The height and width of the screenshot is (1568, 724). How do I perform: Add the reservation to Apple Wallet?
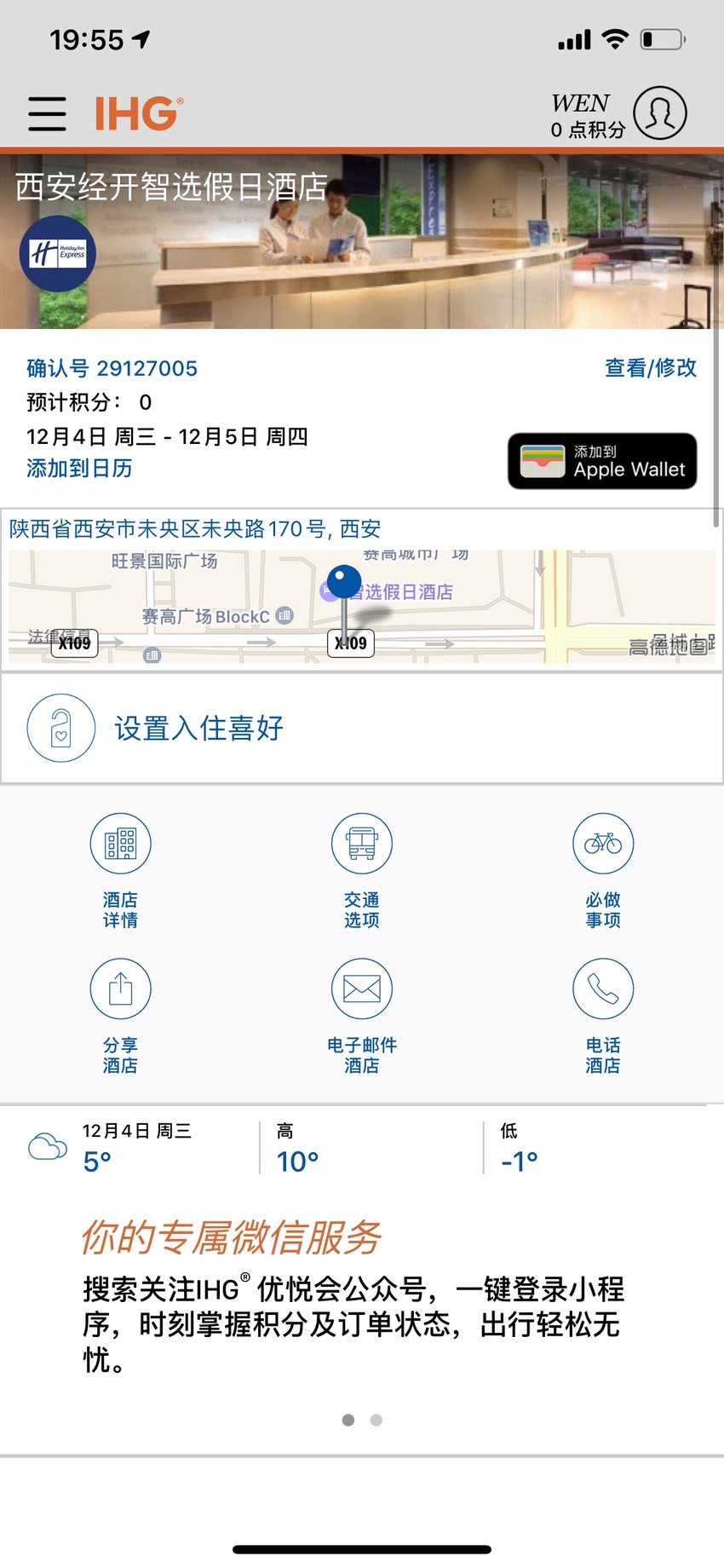[602, 461]
